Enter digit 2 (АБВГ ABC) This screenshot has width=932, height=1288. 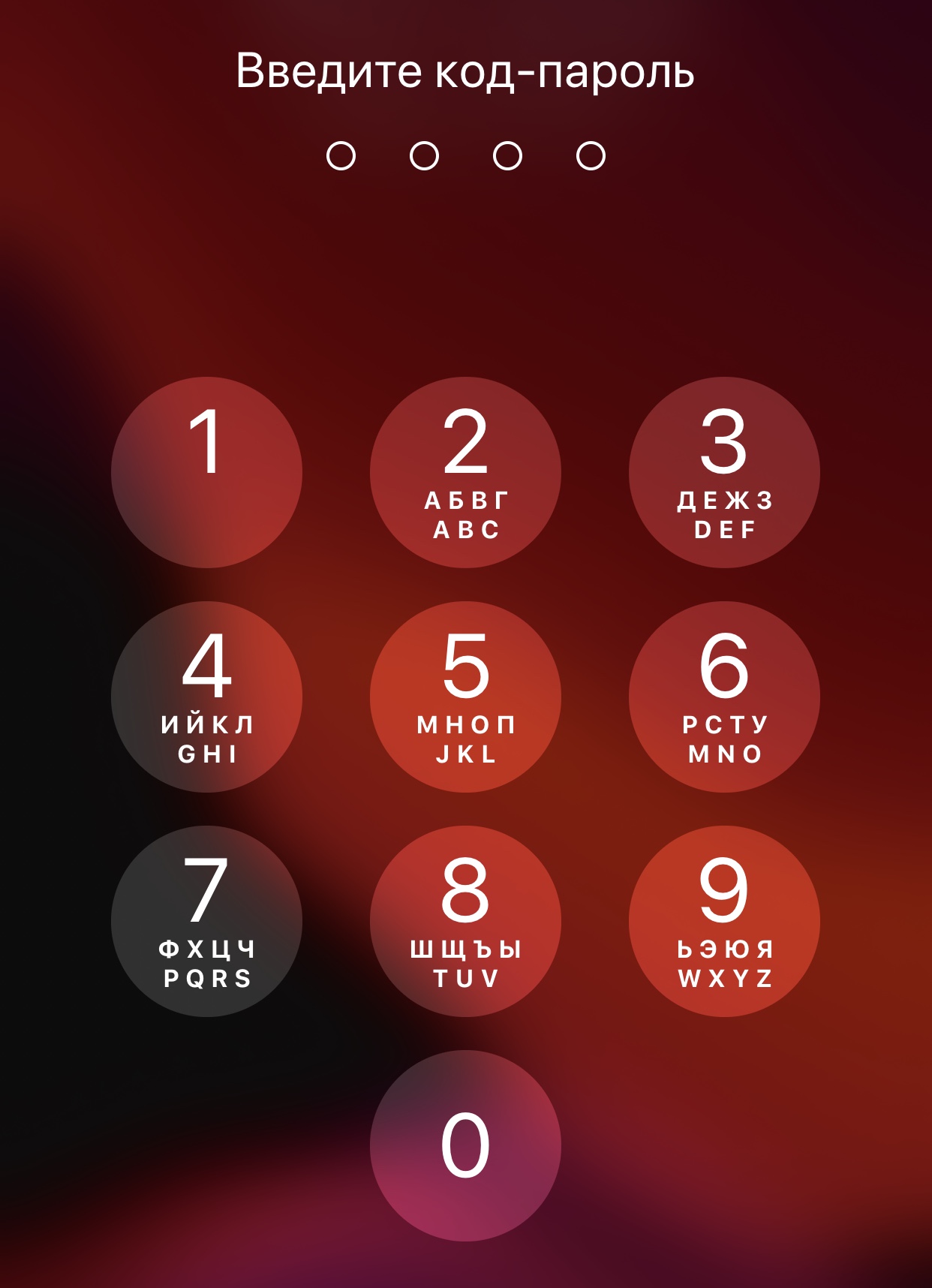point(465,472)
